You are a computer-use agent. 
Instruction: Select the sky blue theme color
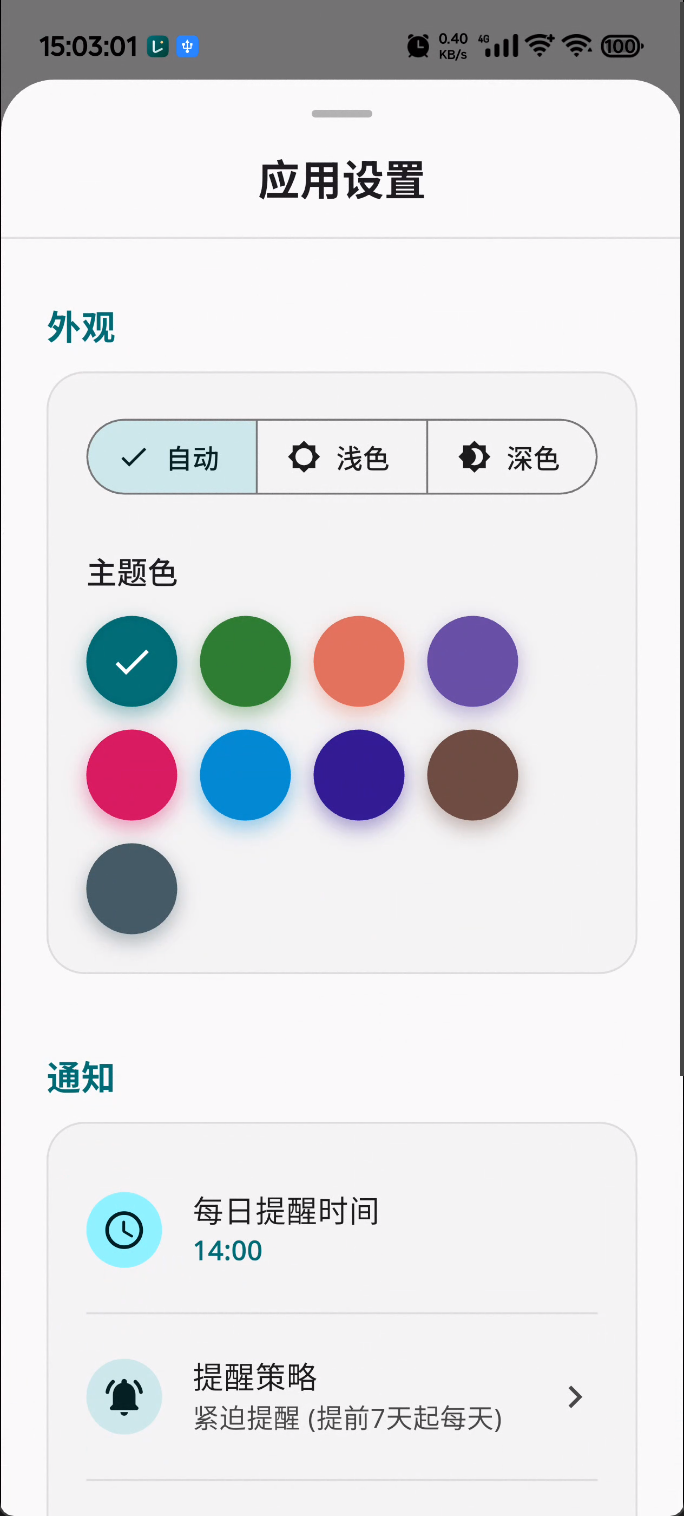click(245, 775)
